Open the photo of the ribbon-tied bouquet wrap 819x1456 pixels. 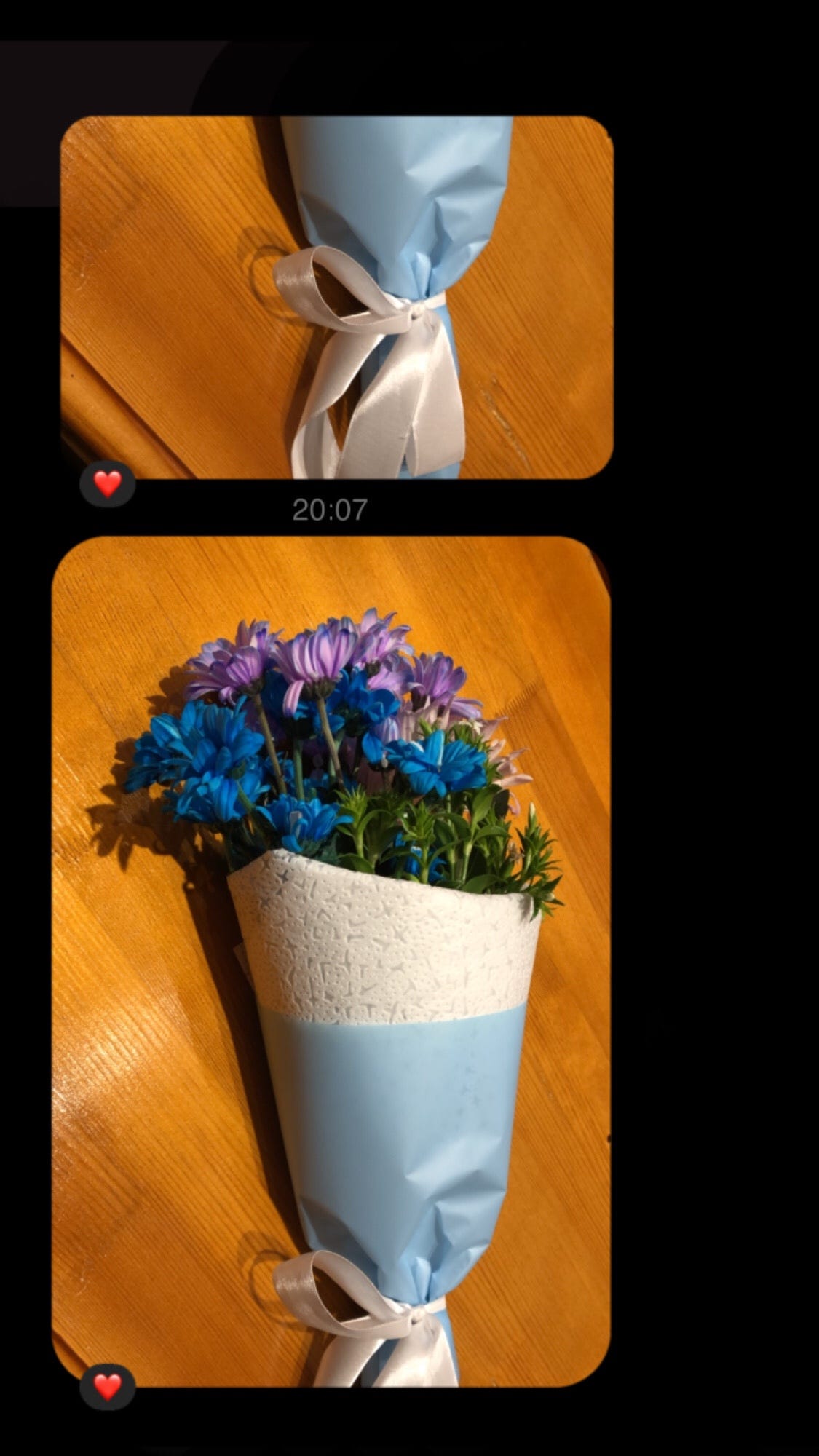click(x=336, y=297)
